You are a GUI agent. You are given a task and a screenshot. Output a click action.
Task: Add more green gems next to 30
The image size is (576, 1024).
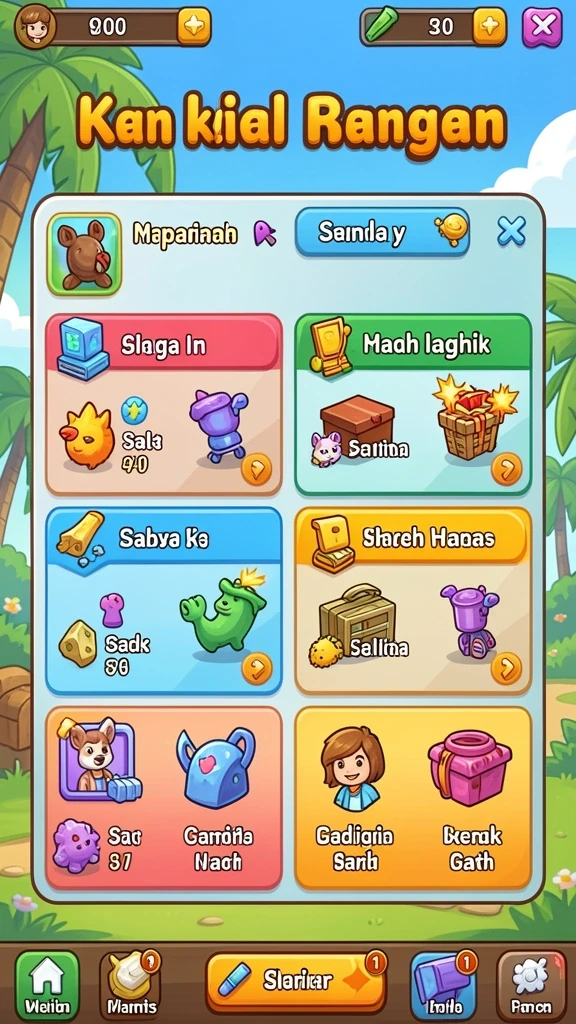(489, 26)
